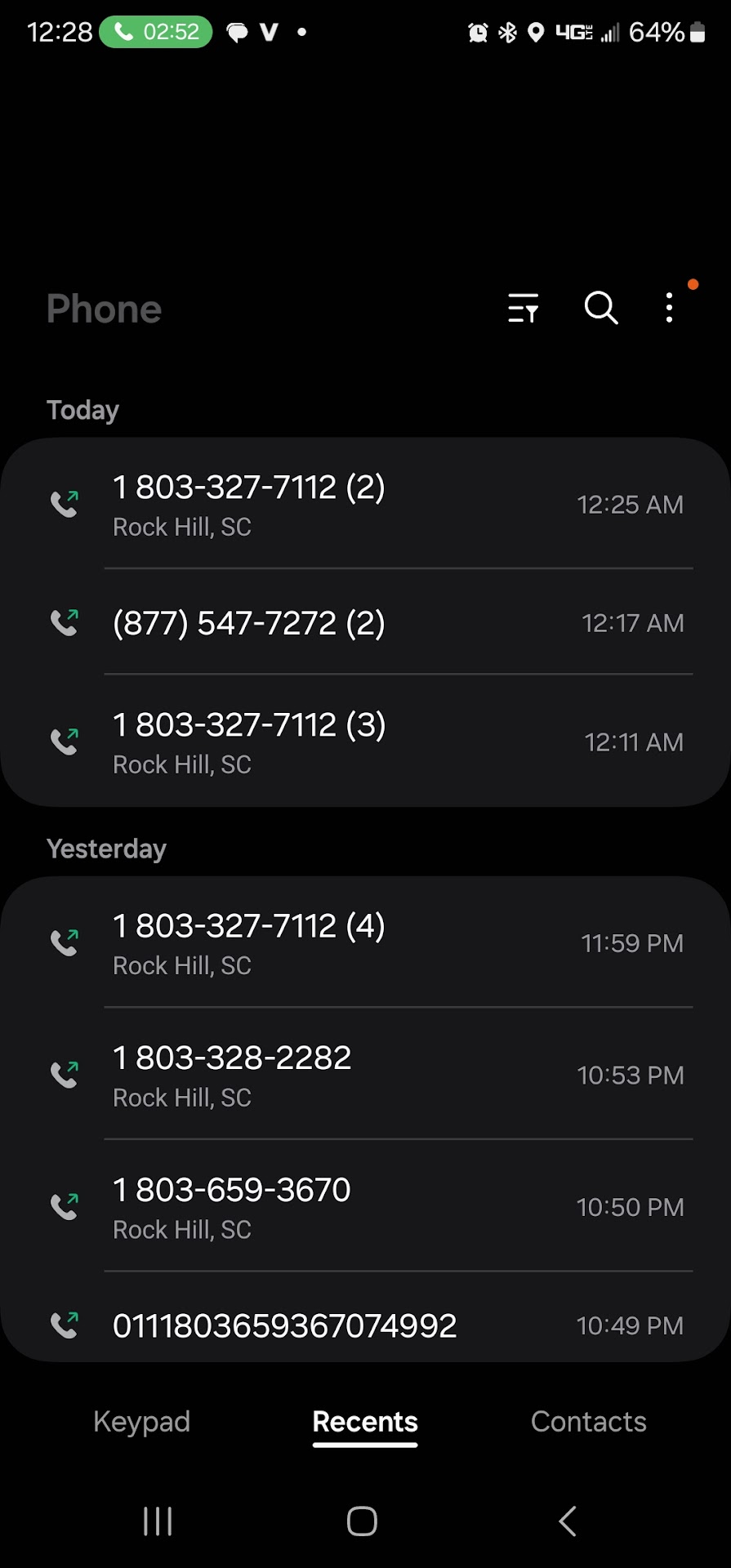Open the call log filter icon
The image size is (731, 1568).
[523, 309]
